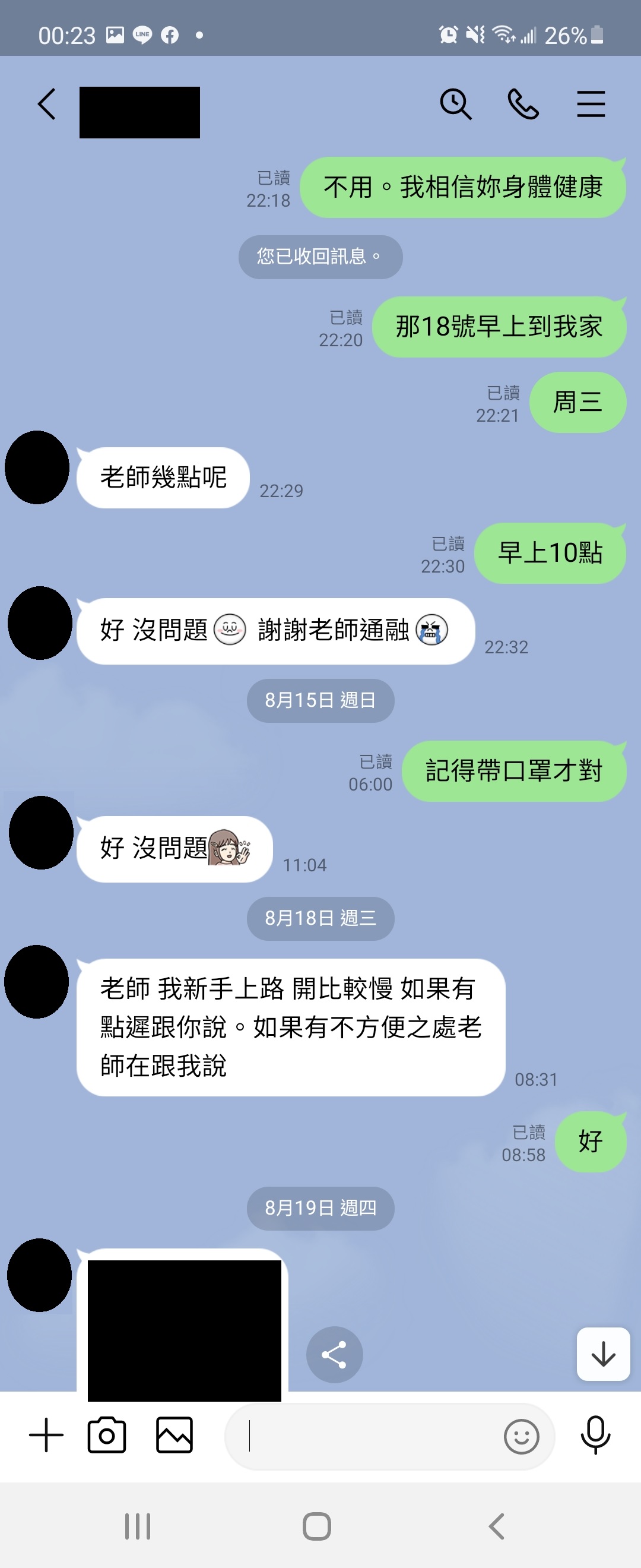Go back to the chat list

(47, 104)
